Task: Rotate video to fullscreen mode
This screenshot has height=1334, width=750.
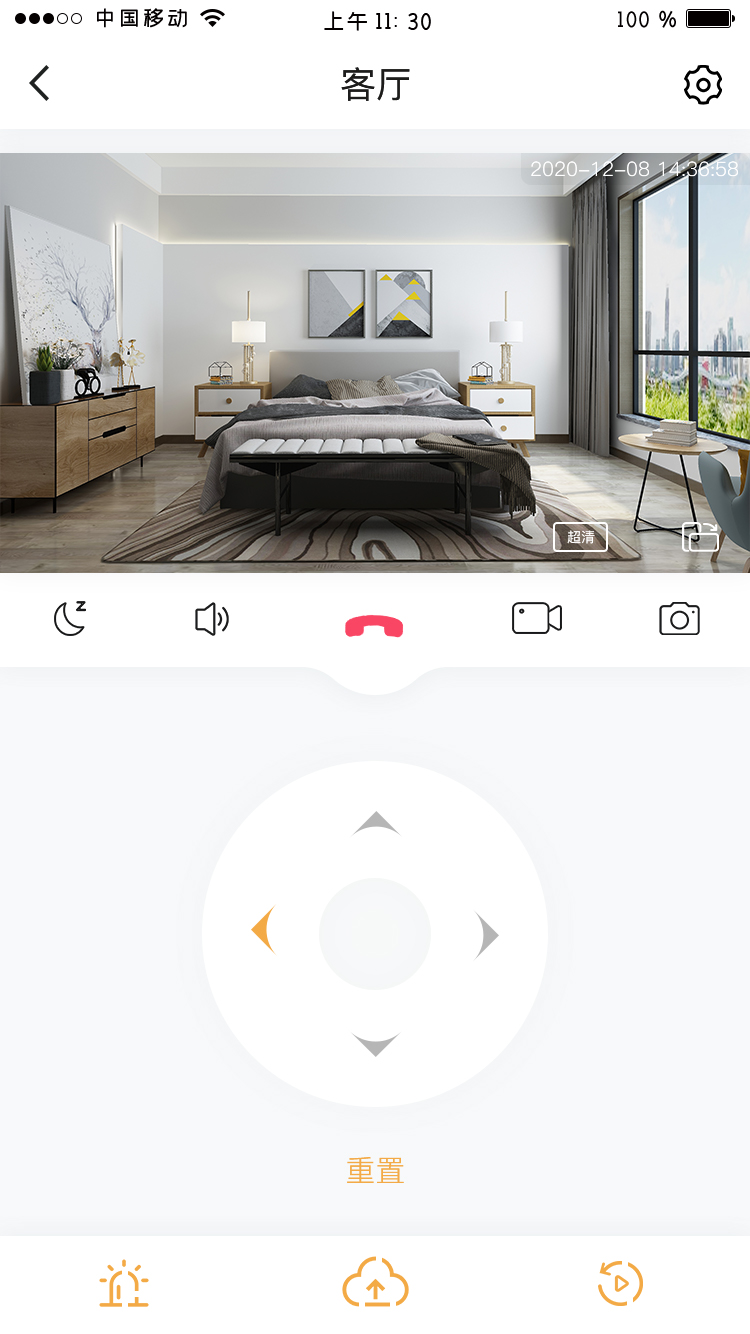Action: coord(700,537)
